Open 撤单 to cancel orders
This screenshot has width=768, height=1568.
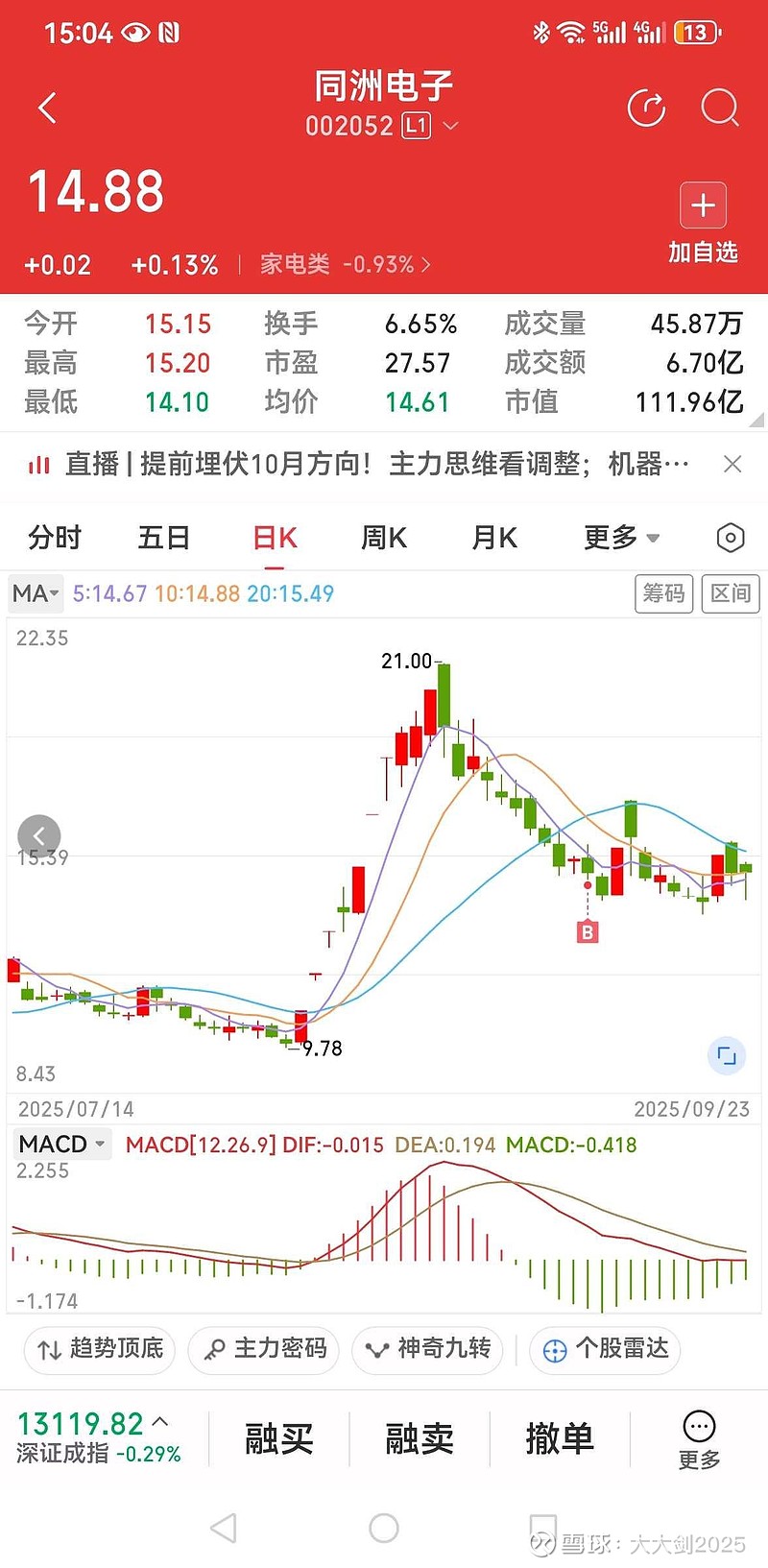(x=560, y=1438)
